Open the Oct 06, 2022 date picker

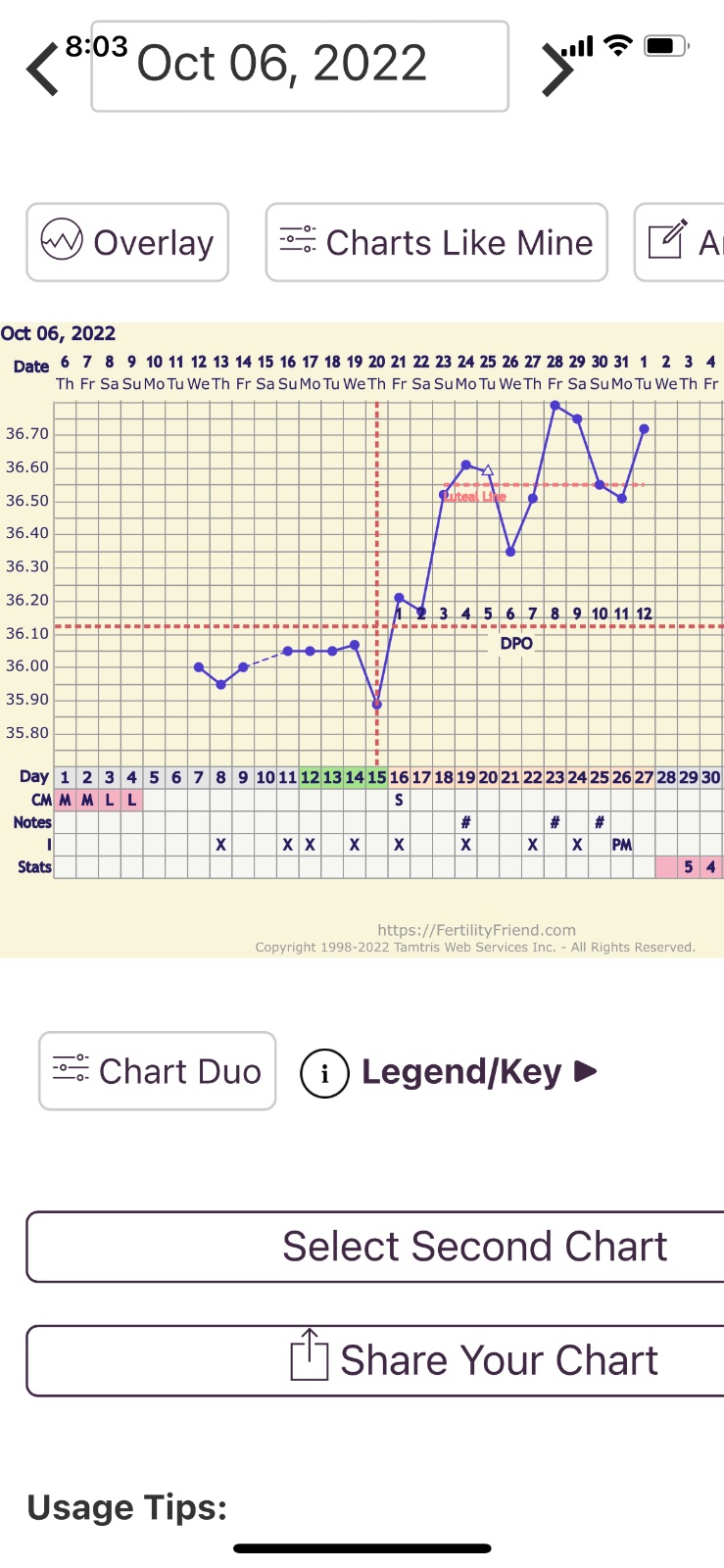(x=300, y=67)
